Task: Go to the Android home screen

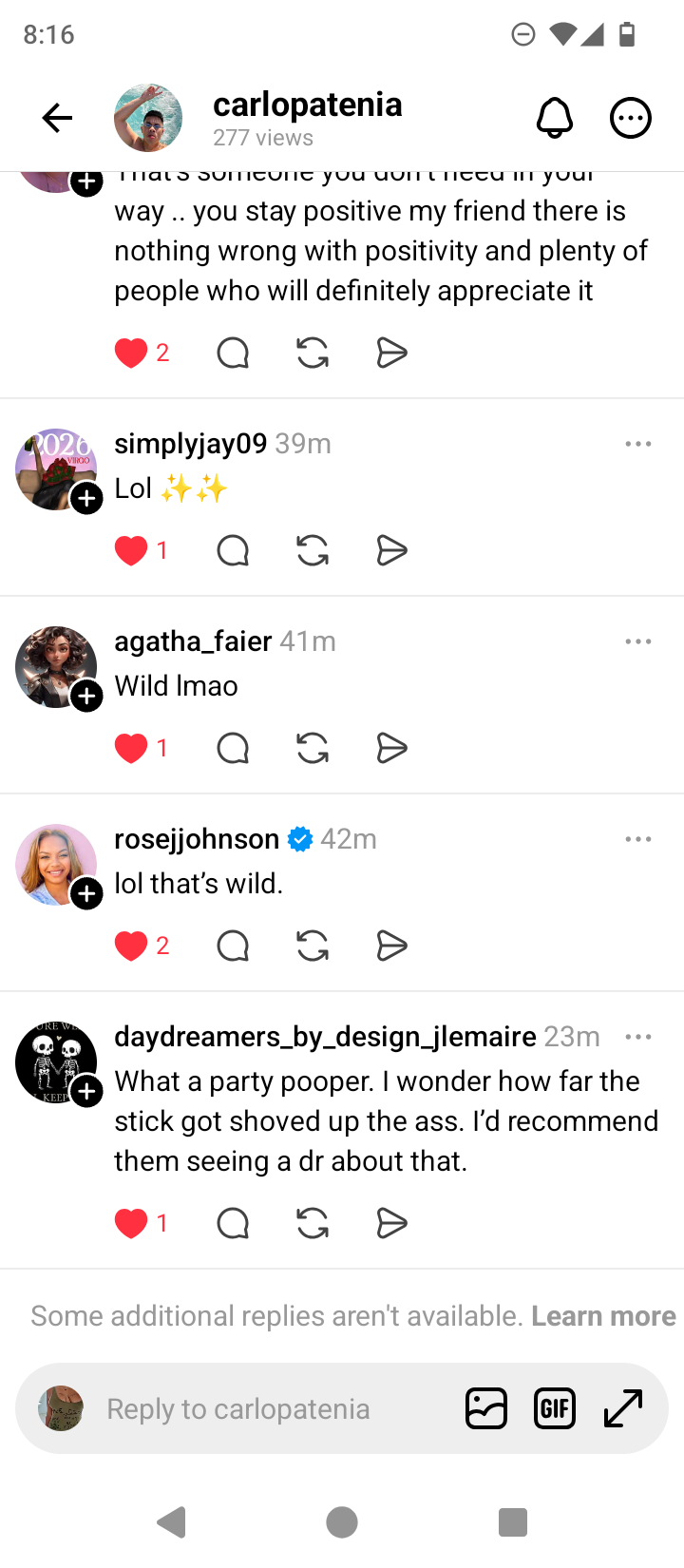Action: tap(342, 1522)
